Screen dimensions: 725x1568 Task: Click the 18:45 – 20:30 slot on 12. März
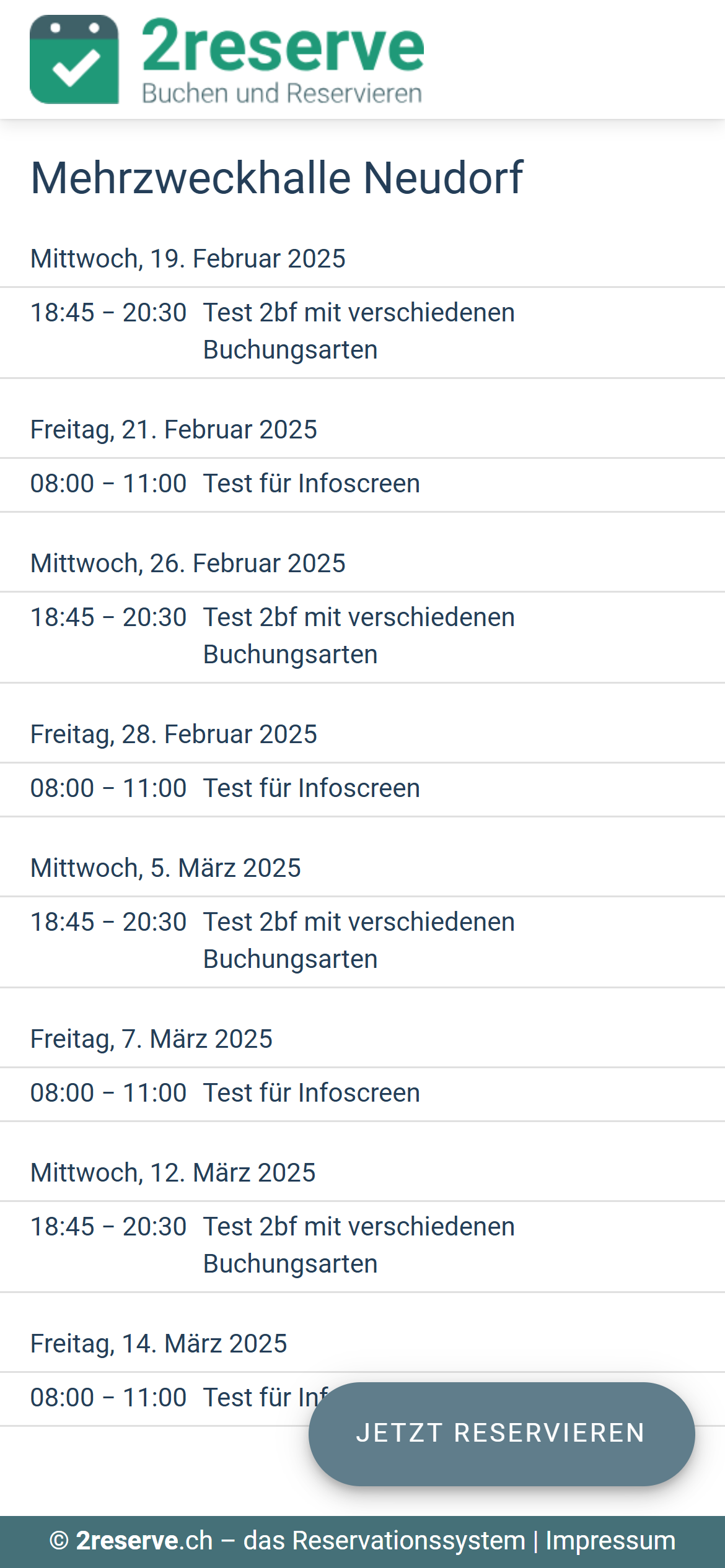click(x=109, y=1226)
